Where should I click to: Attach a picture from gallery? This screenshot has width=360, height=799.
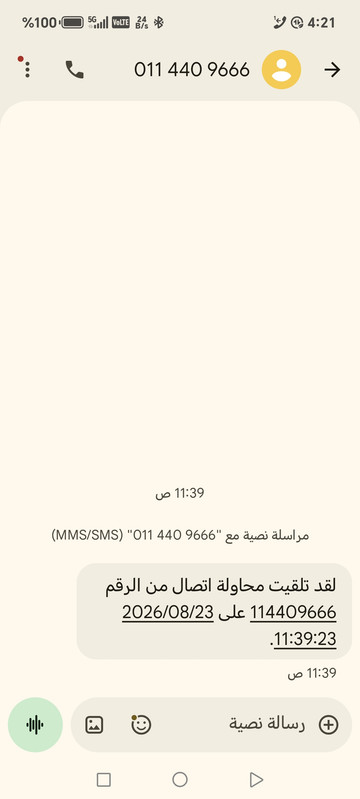pyautogui.click(x=94, y=725)
